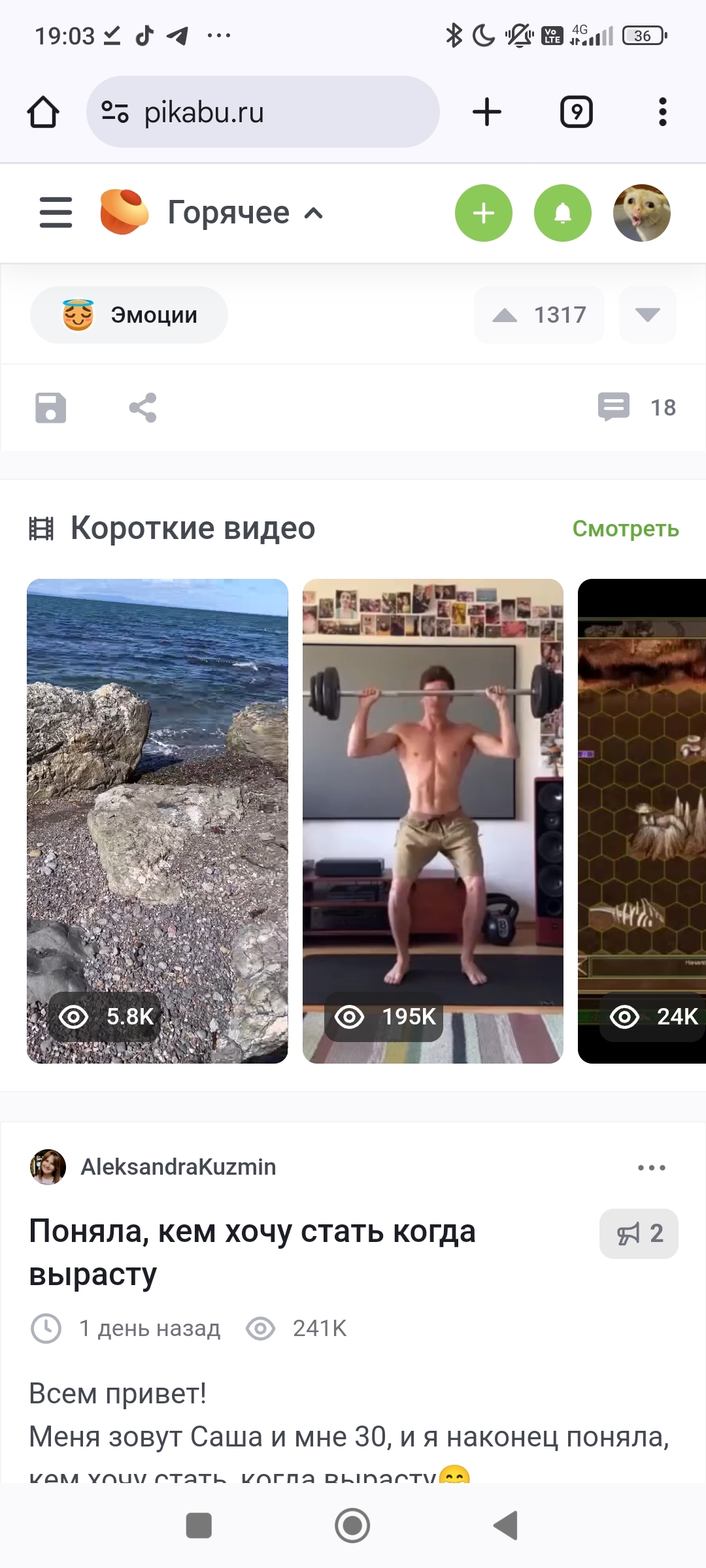Open AleksandraKuzmin's author profile
706x1568 pixels.
pos(178,1167)
